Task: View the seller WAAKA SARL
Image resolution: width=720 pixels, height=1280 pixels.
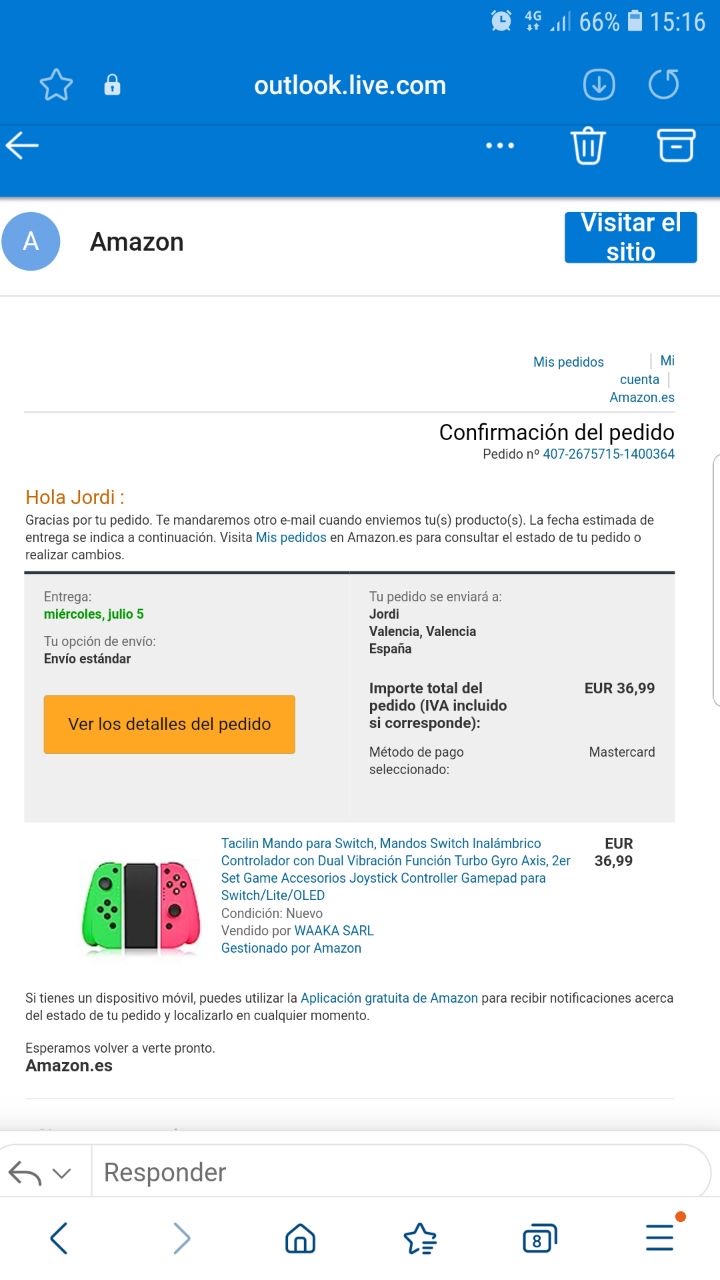Action: [x=333, y=930]
